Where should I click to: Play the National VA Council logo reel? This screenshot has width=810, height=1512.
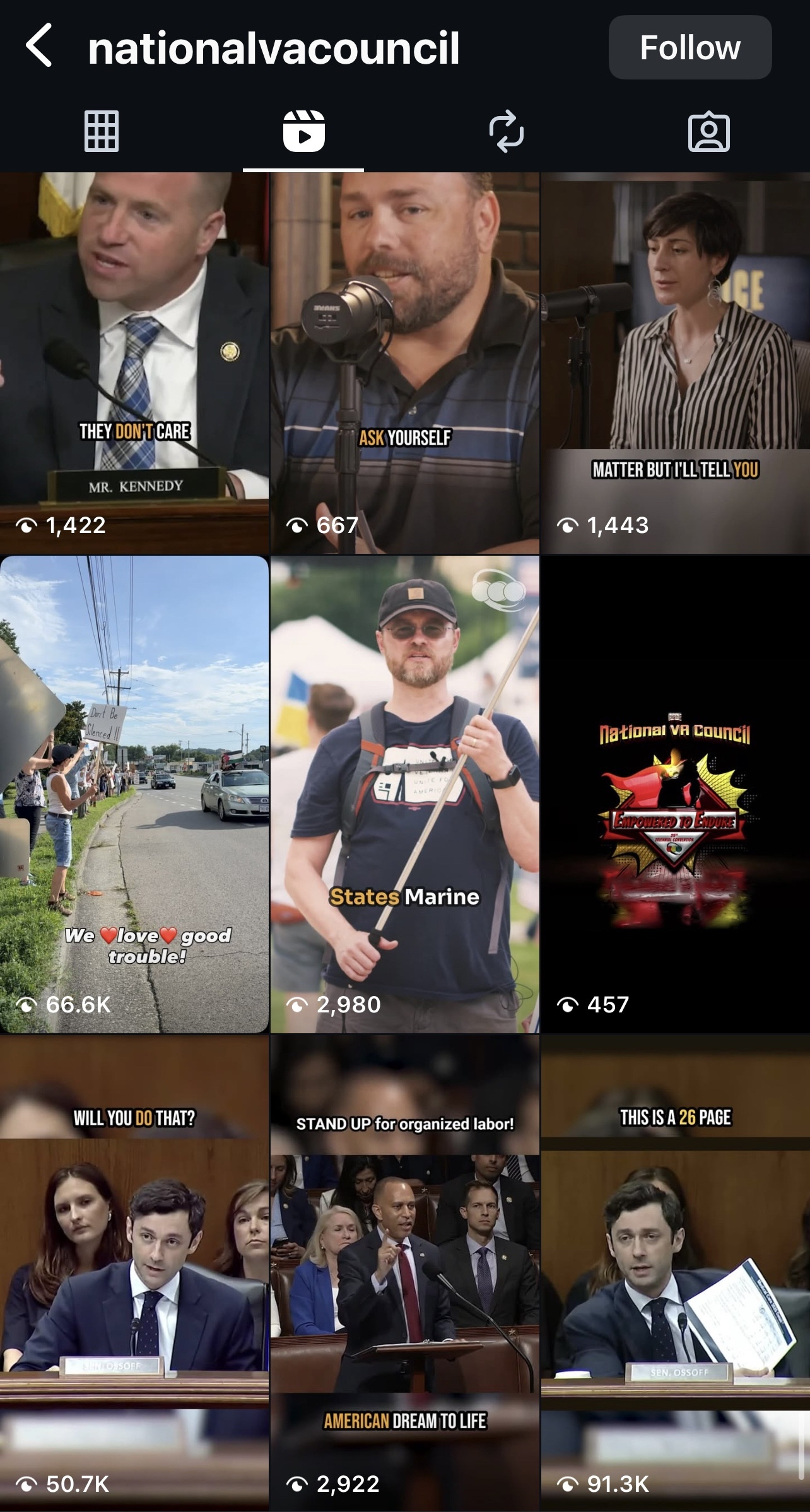point(675,794)
